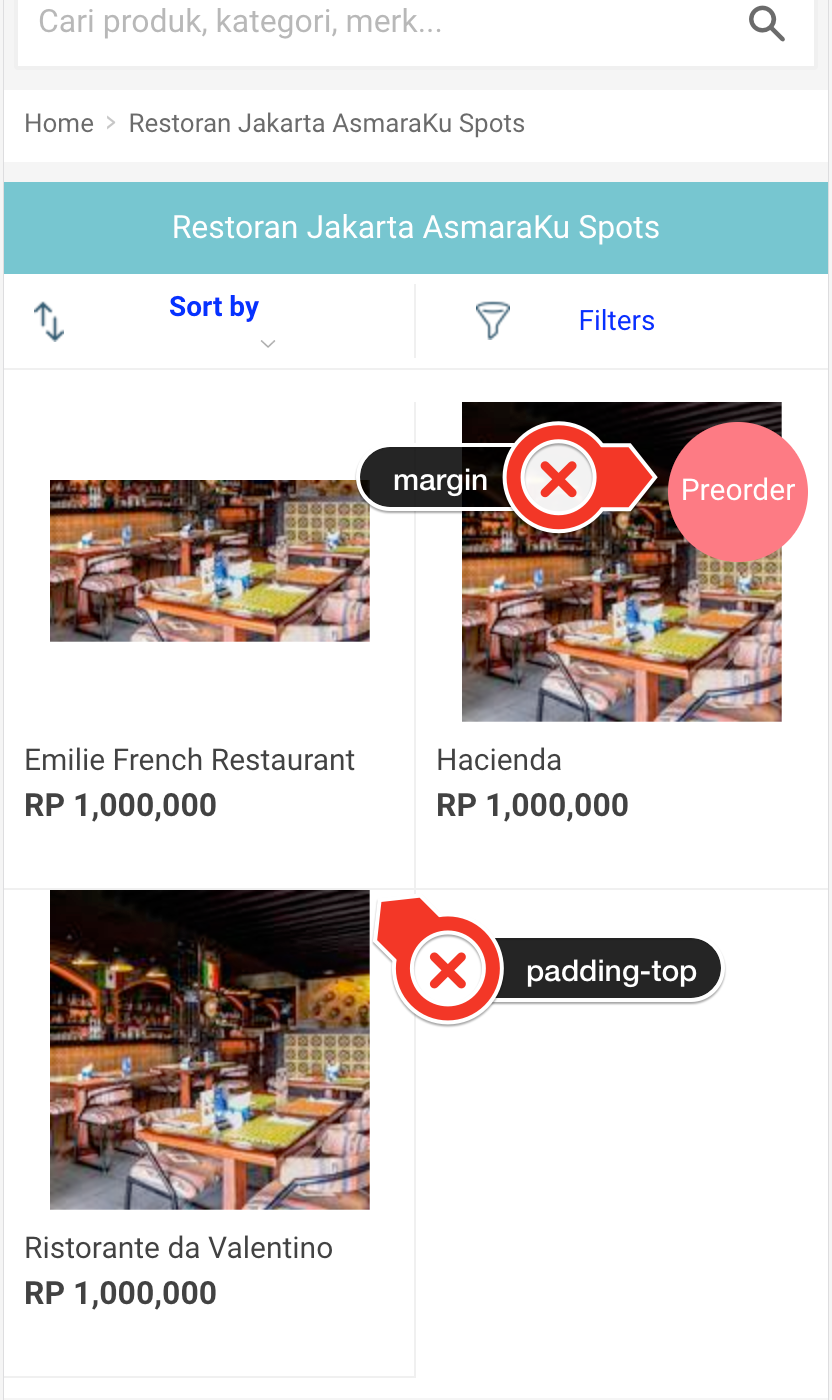Tap the product search field
Image resolution: width=832 pixels, height=1400 pixels.
380,23
